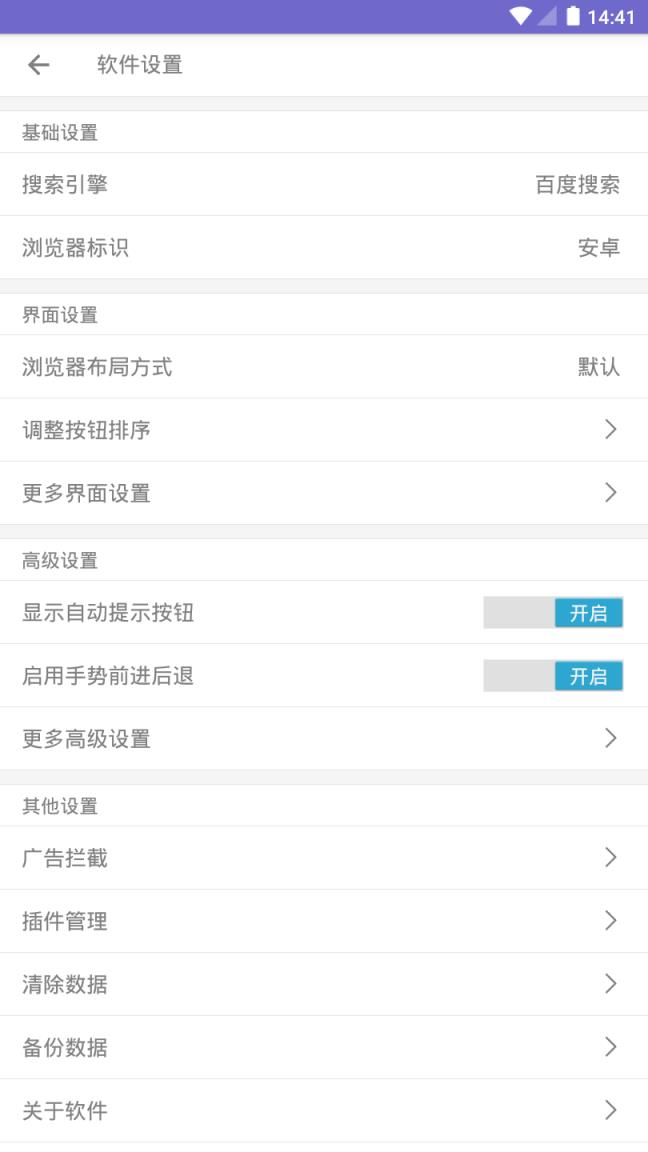Open 关于软件
This screenshot has width=648, height=1152.
click(323, 1110)
